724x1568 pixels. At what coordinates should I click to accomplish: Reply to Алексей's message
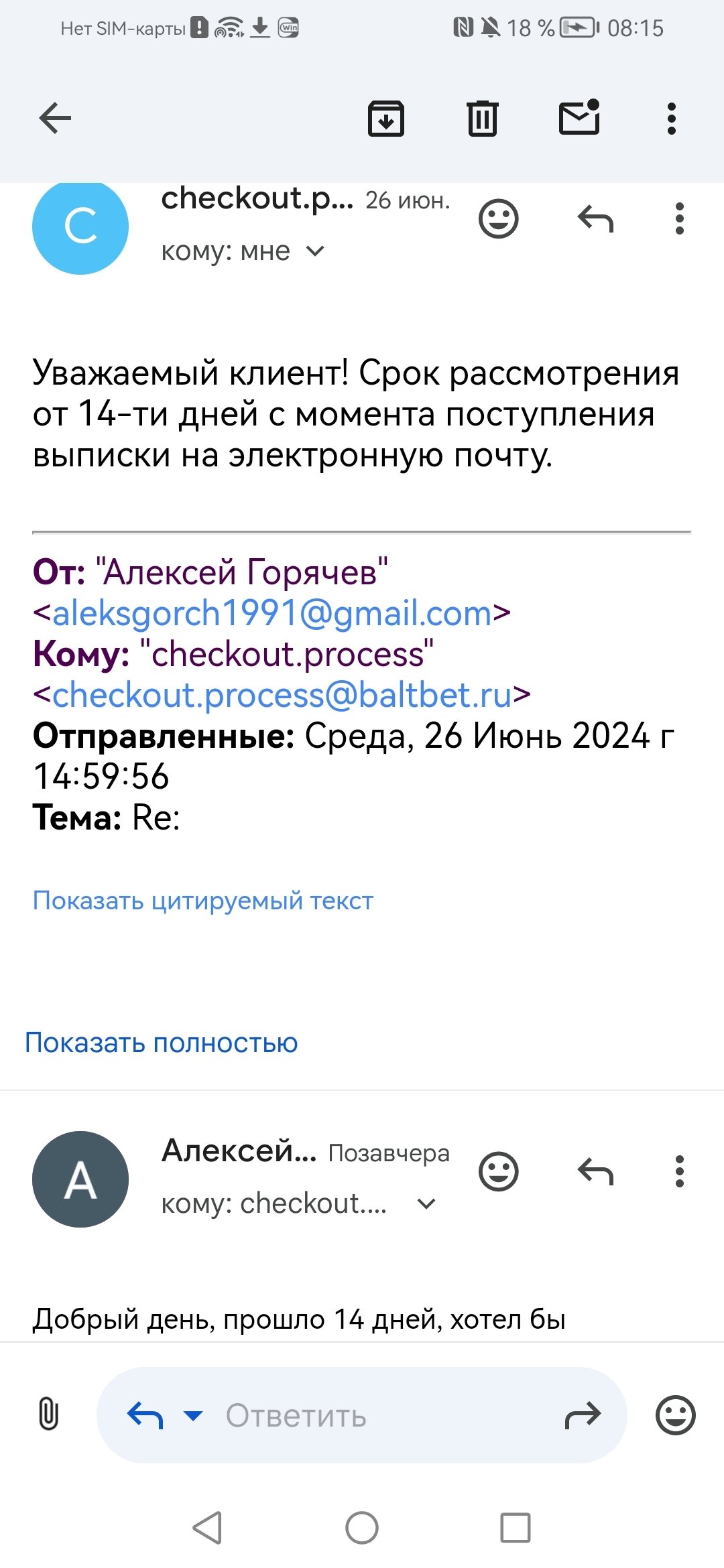coord(595,1171)
